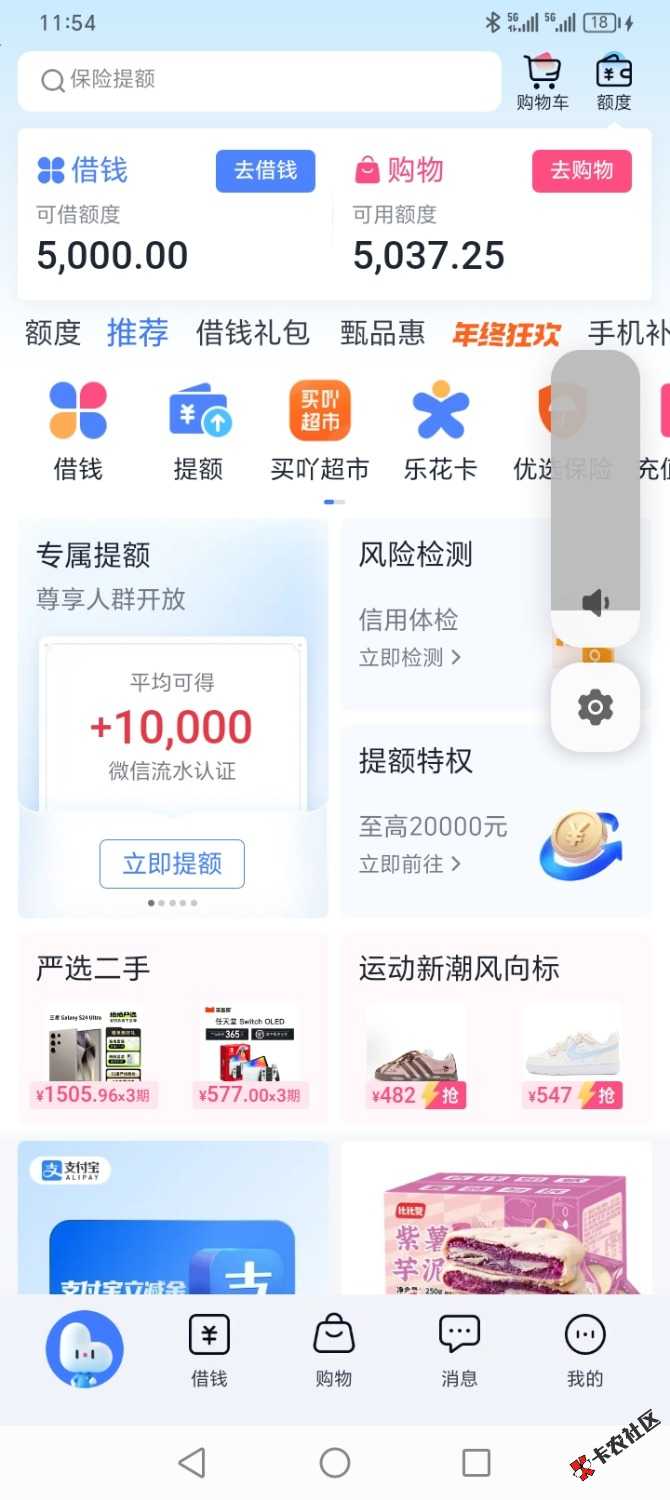Go to the 我的 bottom tab

[585, 1351]
